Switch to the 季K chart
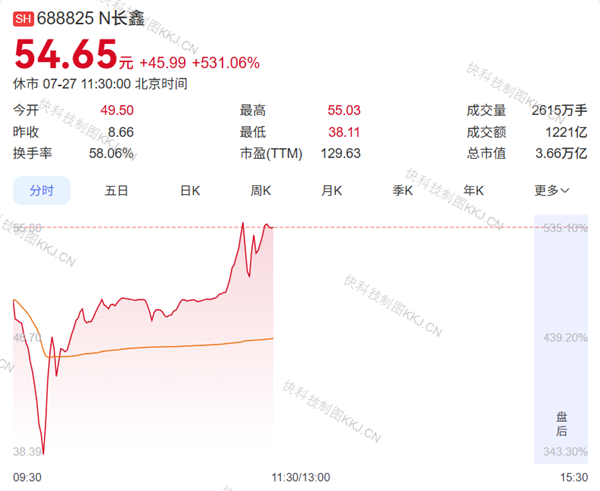 click(403, 190)
